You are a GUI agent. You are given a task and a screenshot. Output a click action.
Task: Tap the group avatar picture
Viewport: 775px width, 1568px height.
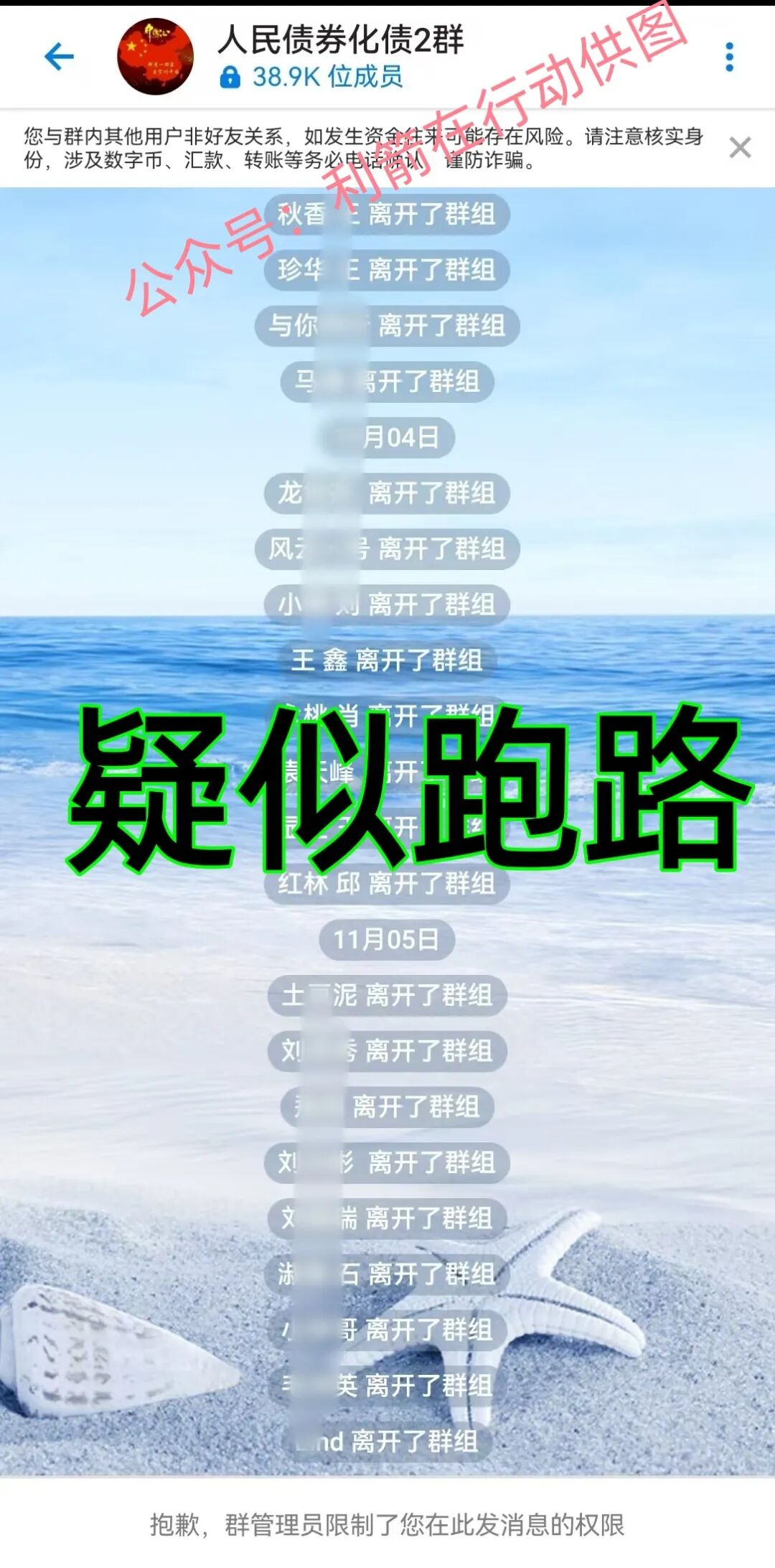pyautogui.click(x=156, y=57)
